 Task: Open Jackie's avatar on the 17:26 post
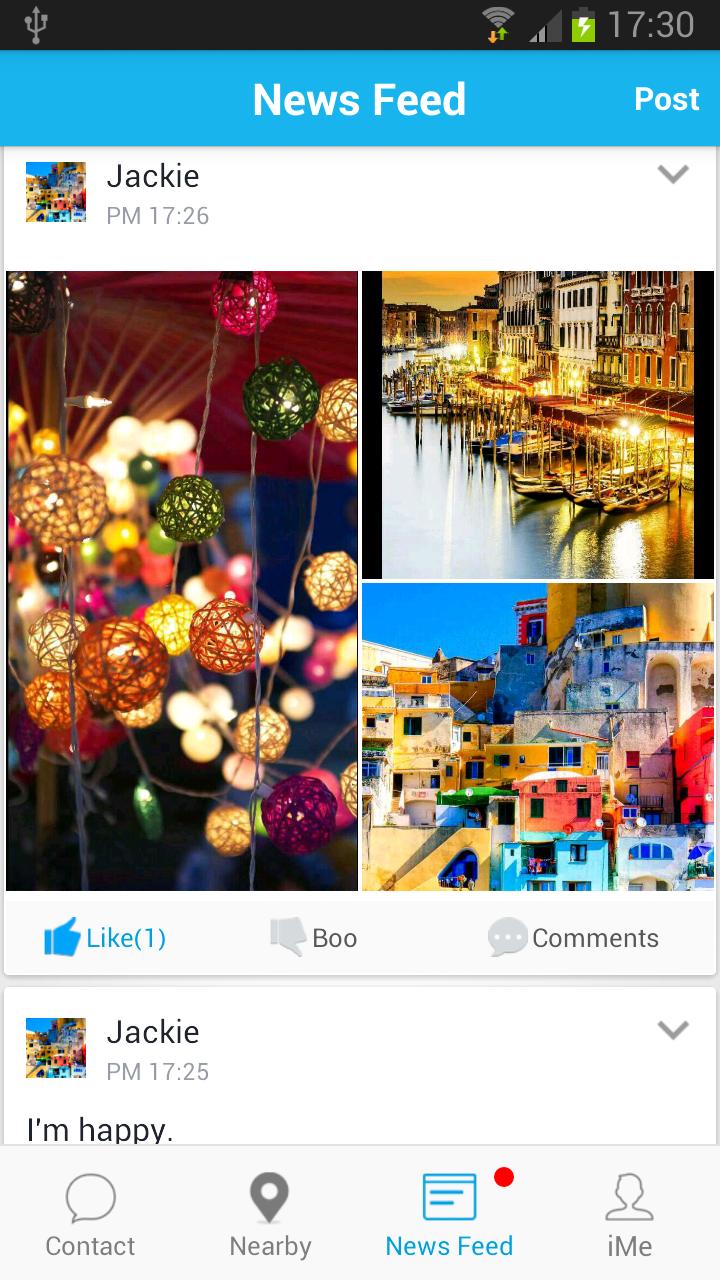pyautogui.click(x=56, y=192)
